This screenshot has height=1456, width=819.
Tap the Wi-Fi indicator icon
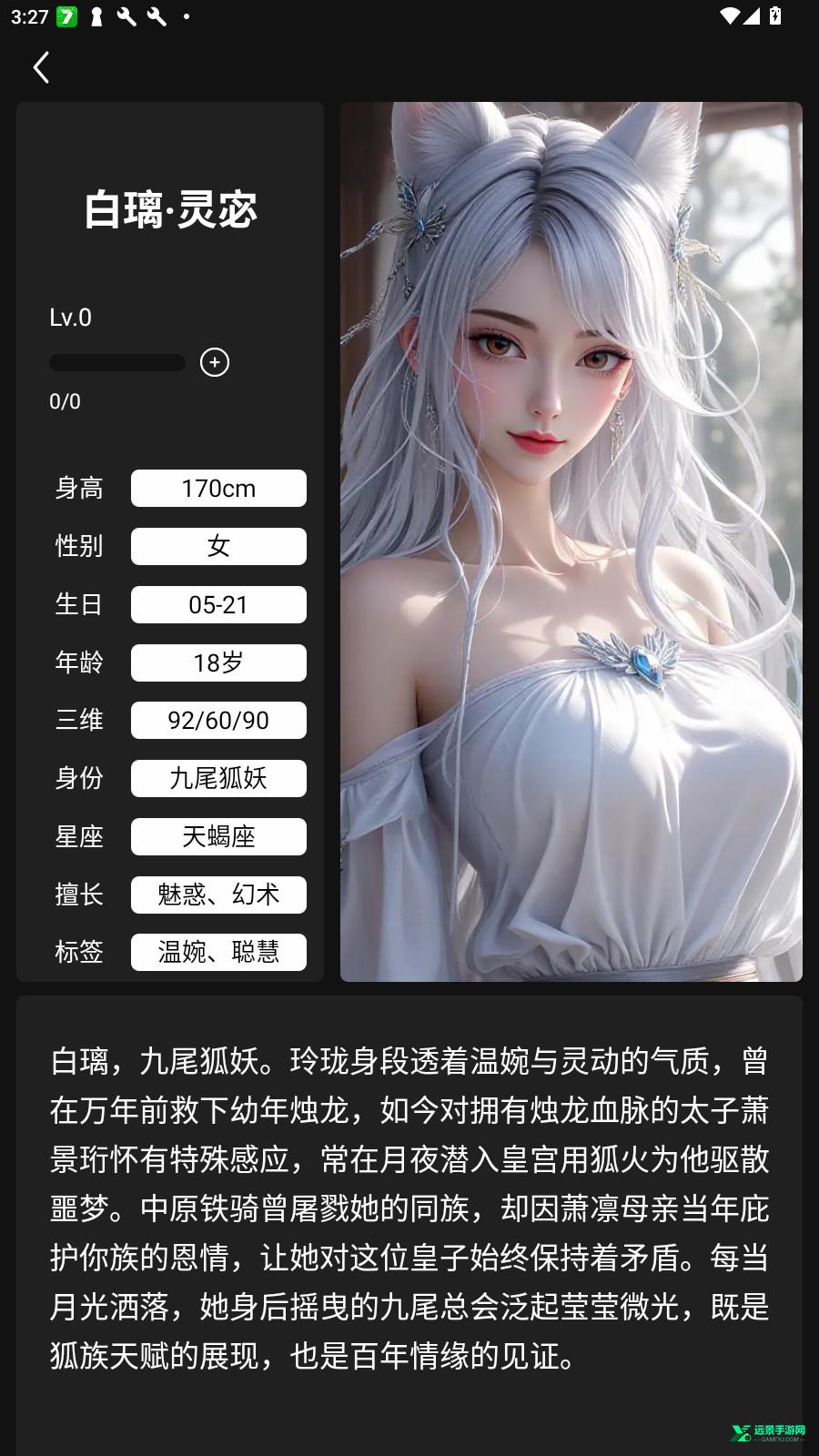tap(729, 15)
